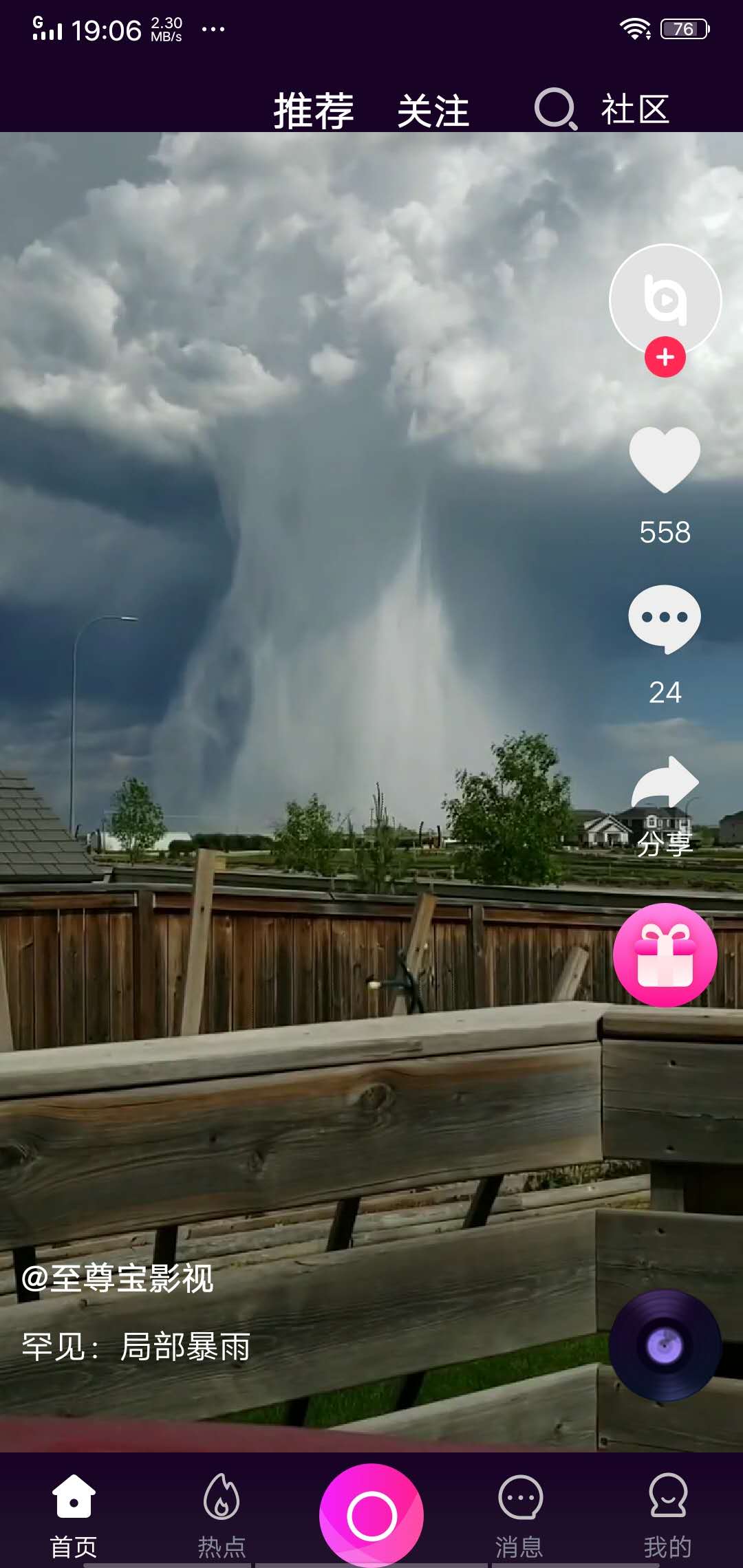This screenshot has width=743, height=1568.
Task: Open the @至尊宝影视 author link
Action: pyautogui.click(x=118, y=1279)
